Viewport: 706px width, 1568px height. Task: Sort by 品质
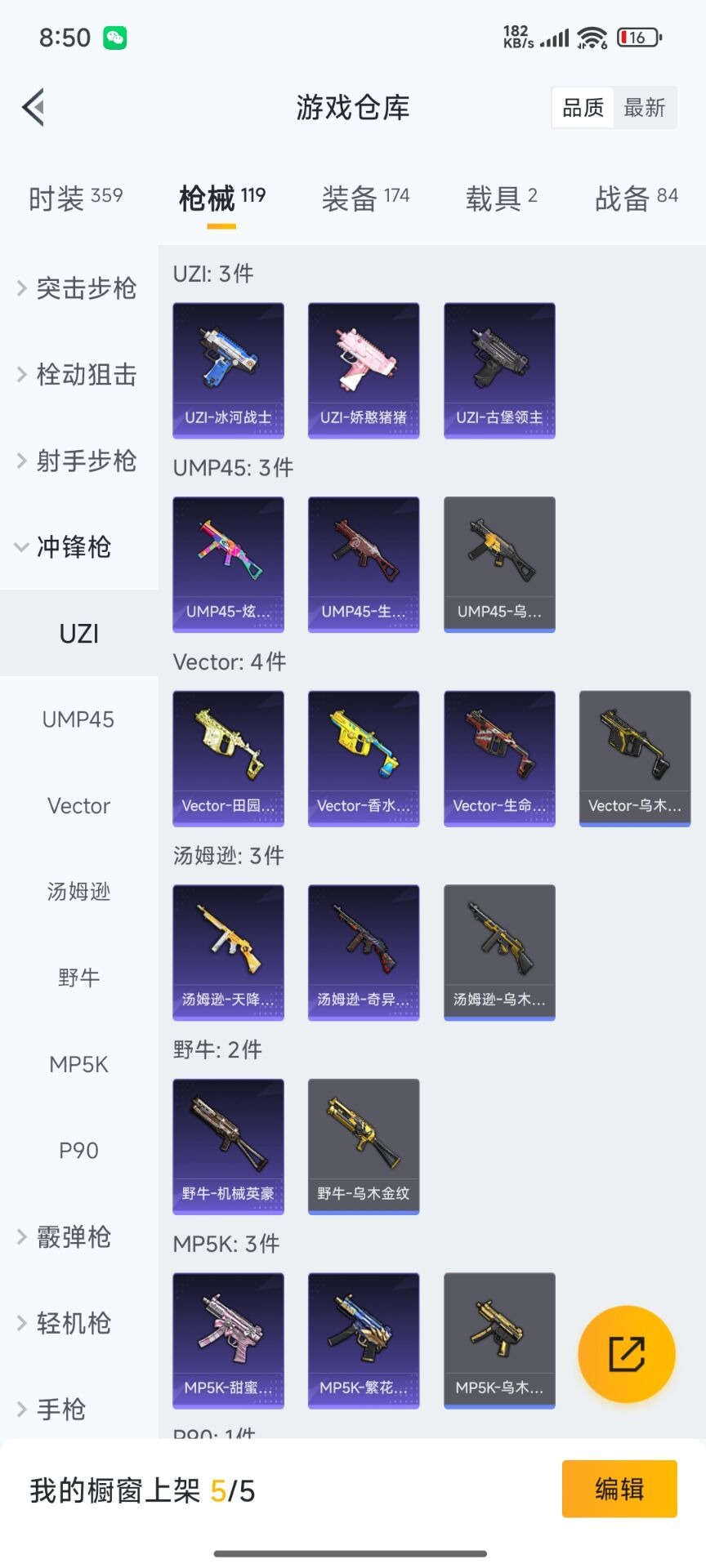coord(583,108)
